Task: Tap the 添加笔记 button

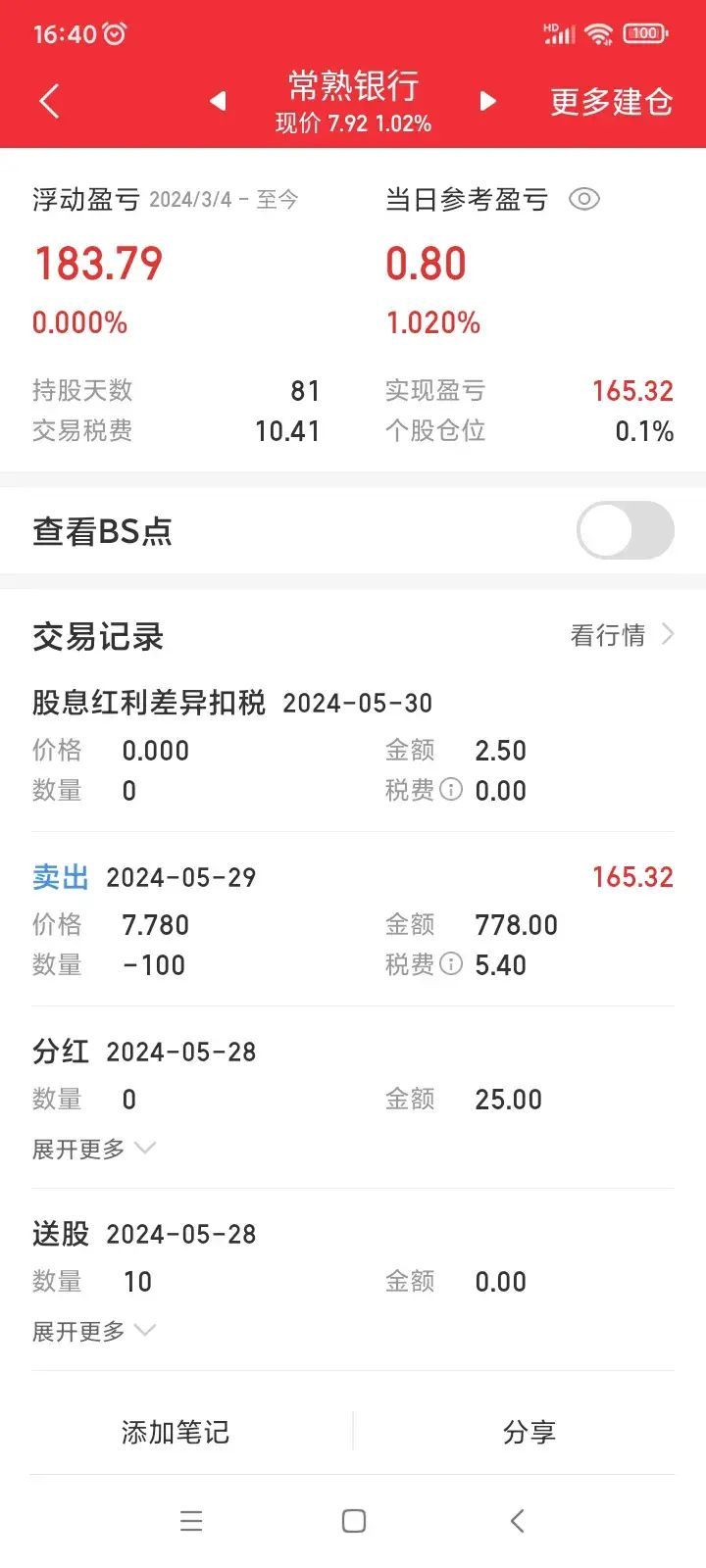Action: pyautogui.click(x=175, y=1432)
